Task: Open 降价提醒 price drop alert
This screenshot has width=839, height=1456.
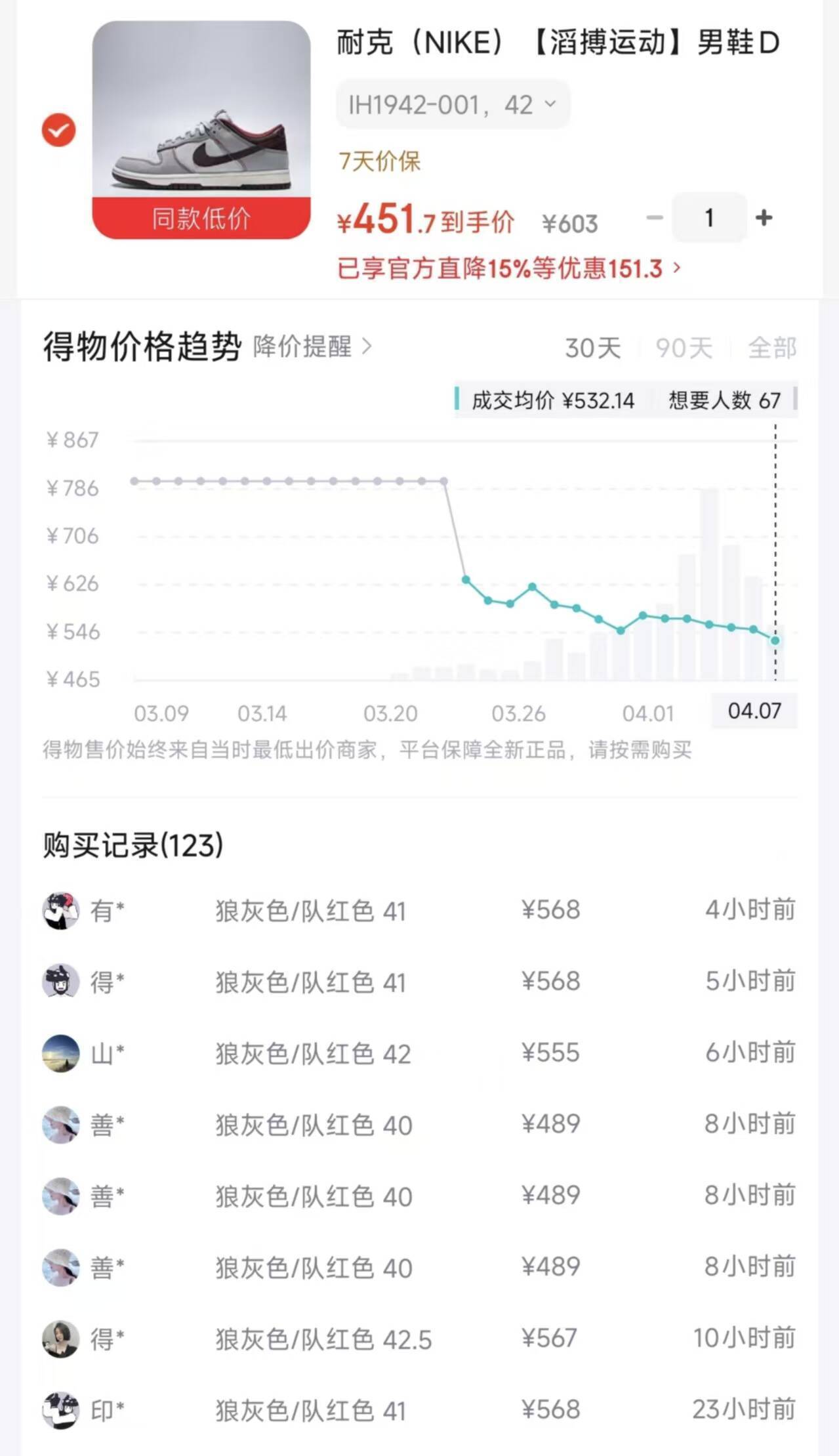Action: [x=312, y=346]
